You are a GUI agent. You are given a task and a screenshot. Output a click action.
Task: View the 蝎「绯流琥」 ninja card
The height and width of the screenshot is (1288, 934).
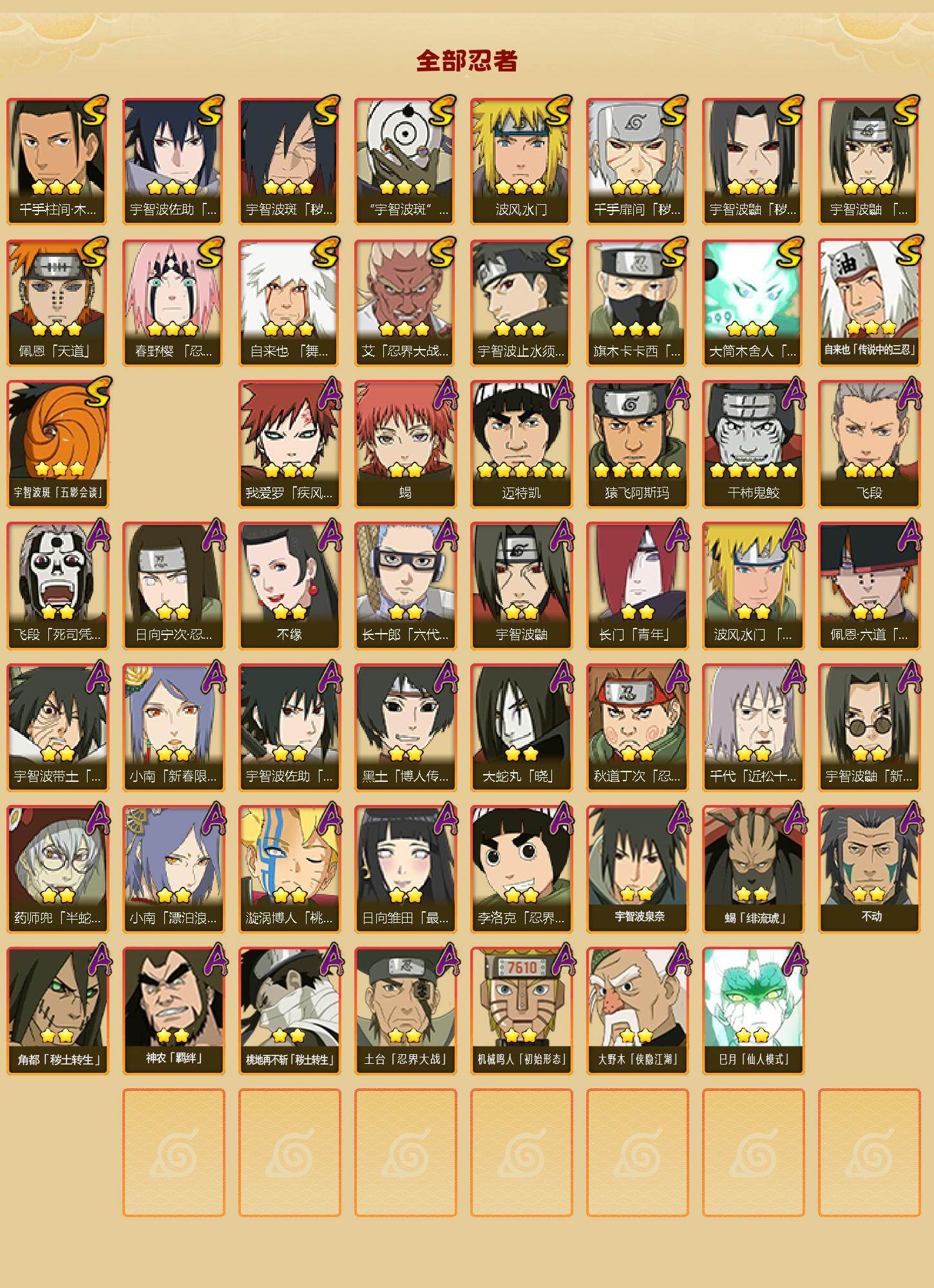coord(753,869)
